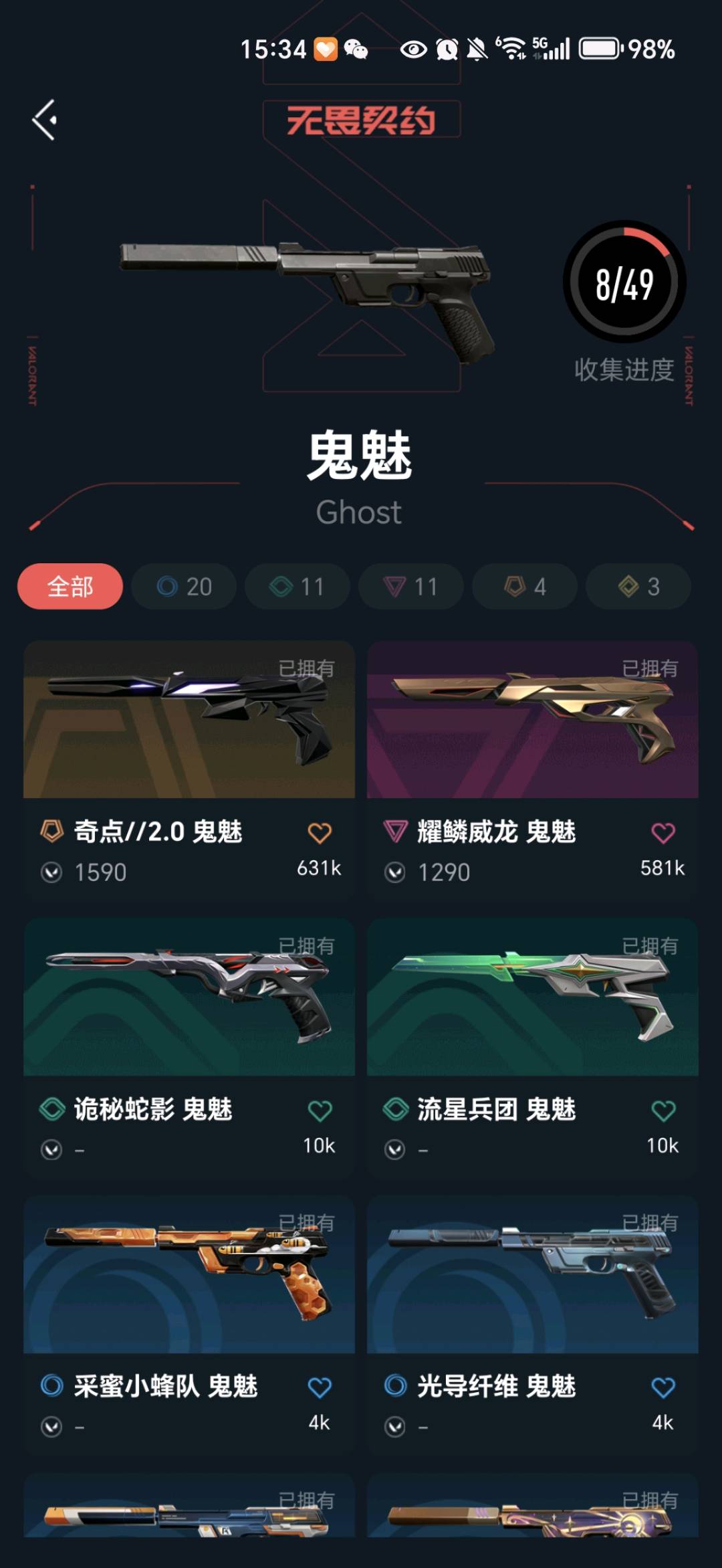This screenshot has width=722, height=1568.
Task: Open the 光导纤维 鬼魅 skin card
Action: pos(533,1325)
